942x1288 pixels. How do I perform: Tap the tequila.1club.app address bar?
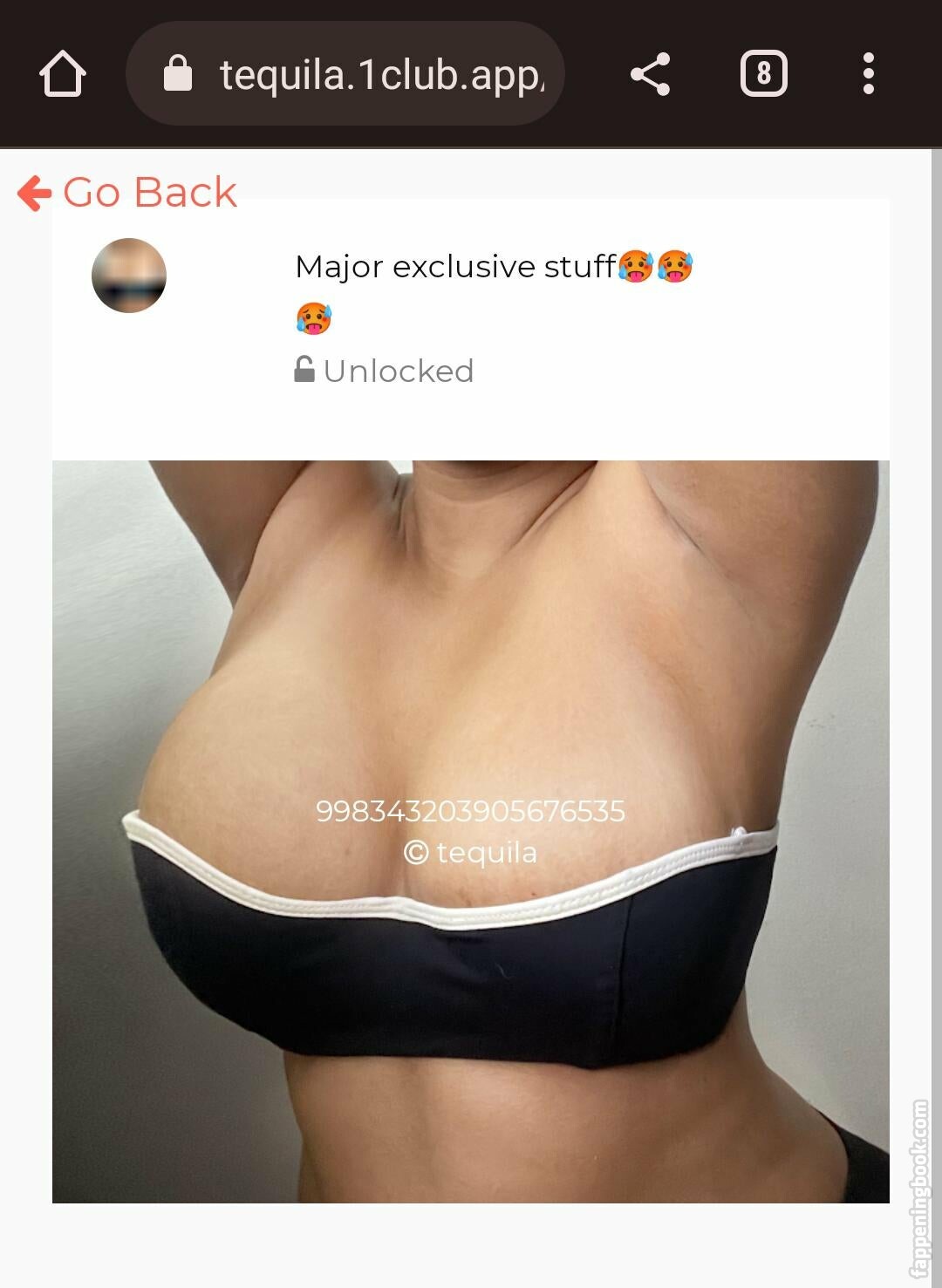tap(366, 74)
